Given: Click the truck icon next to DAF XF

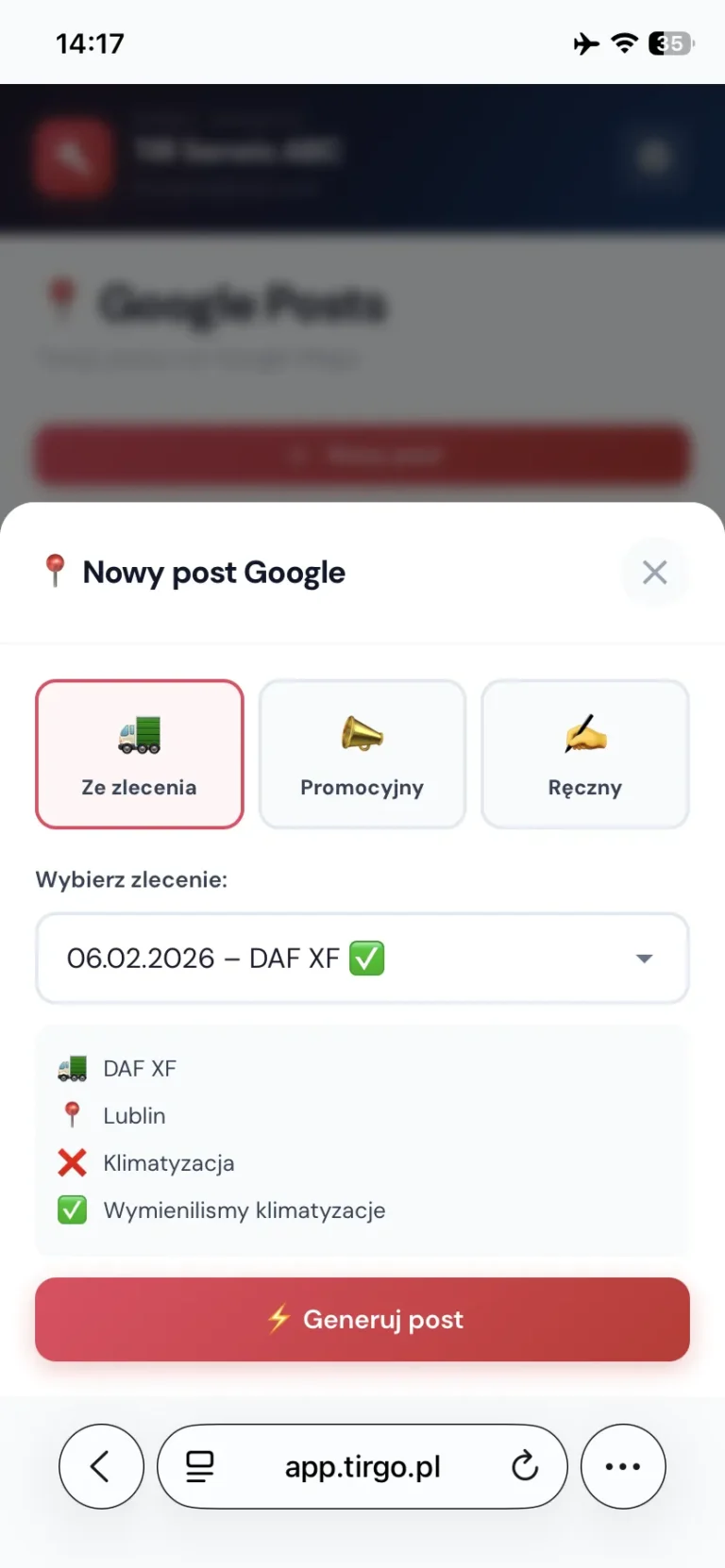Looking at the screenshot, I should (x=71, y=1067).
